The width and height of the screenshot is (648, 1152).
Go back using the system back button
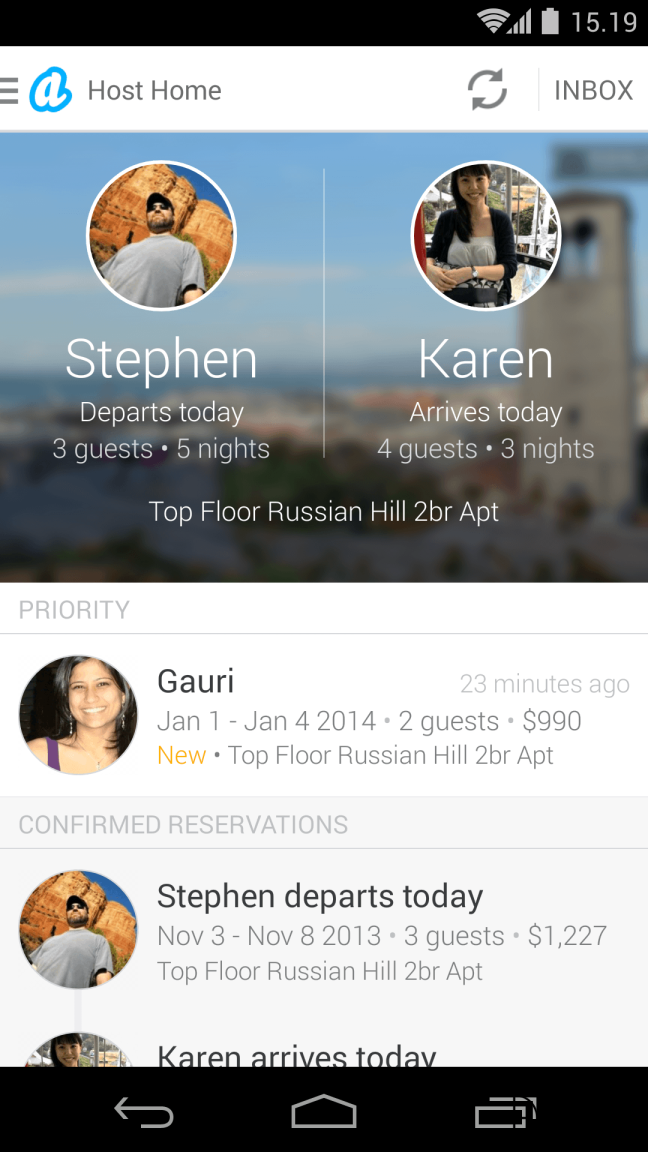144,1112
